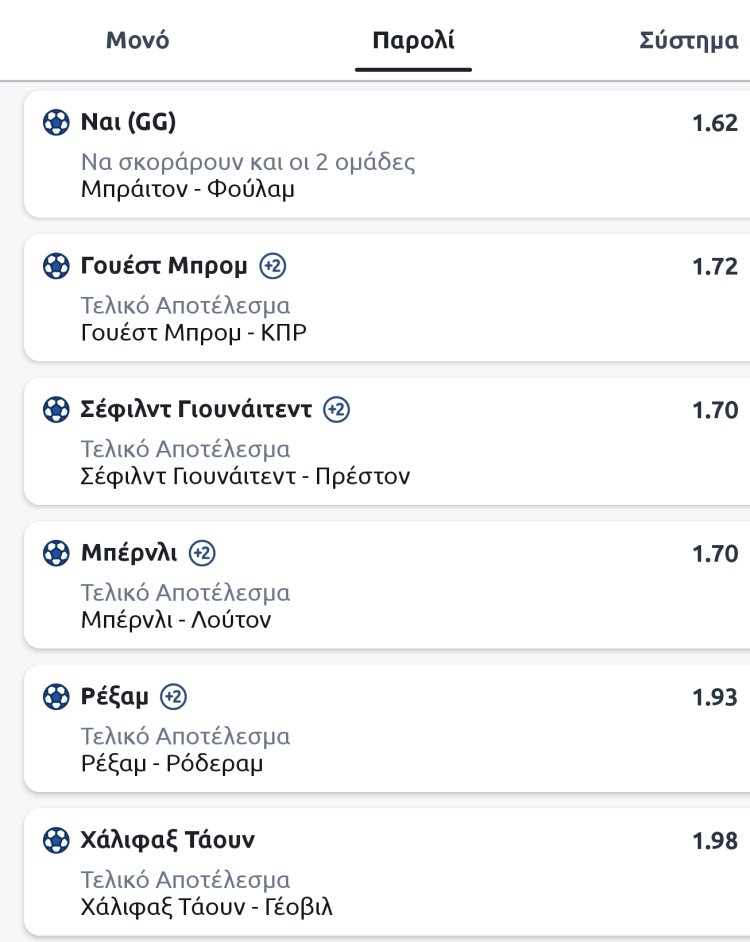Show the +2 extras for Μπέρνλι
This screenshot has width=750, height=942.
click(x=203, y=553)
